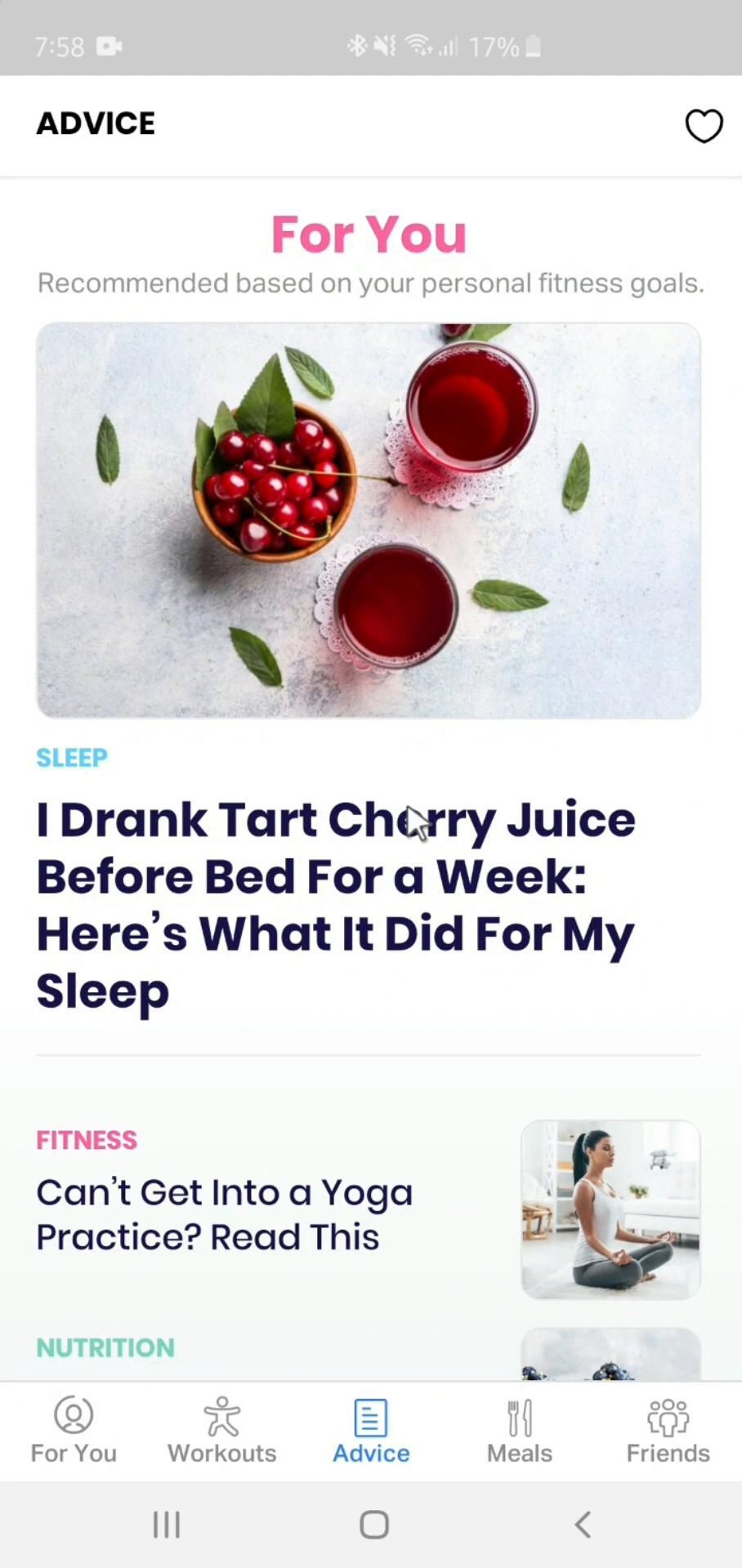Go to the device home screen
The width and height of the screenshot is (742, 1568).
373,1524
